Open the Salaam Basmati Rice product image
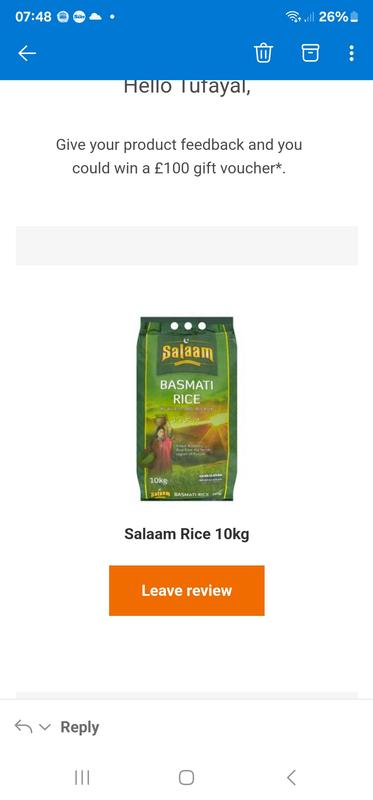Screen dimensions: 373x800 click(187, 409)
